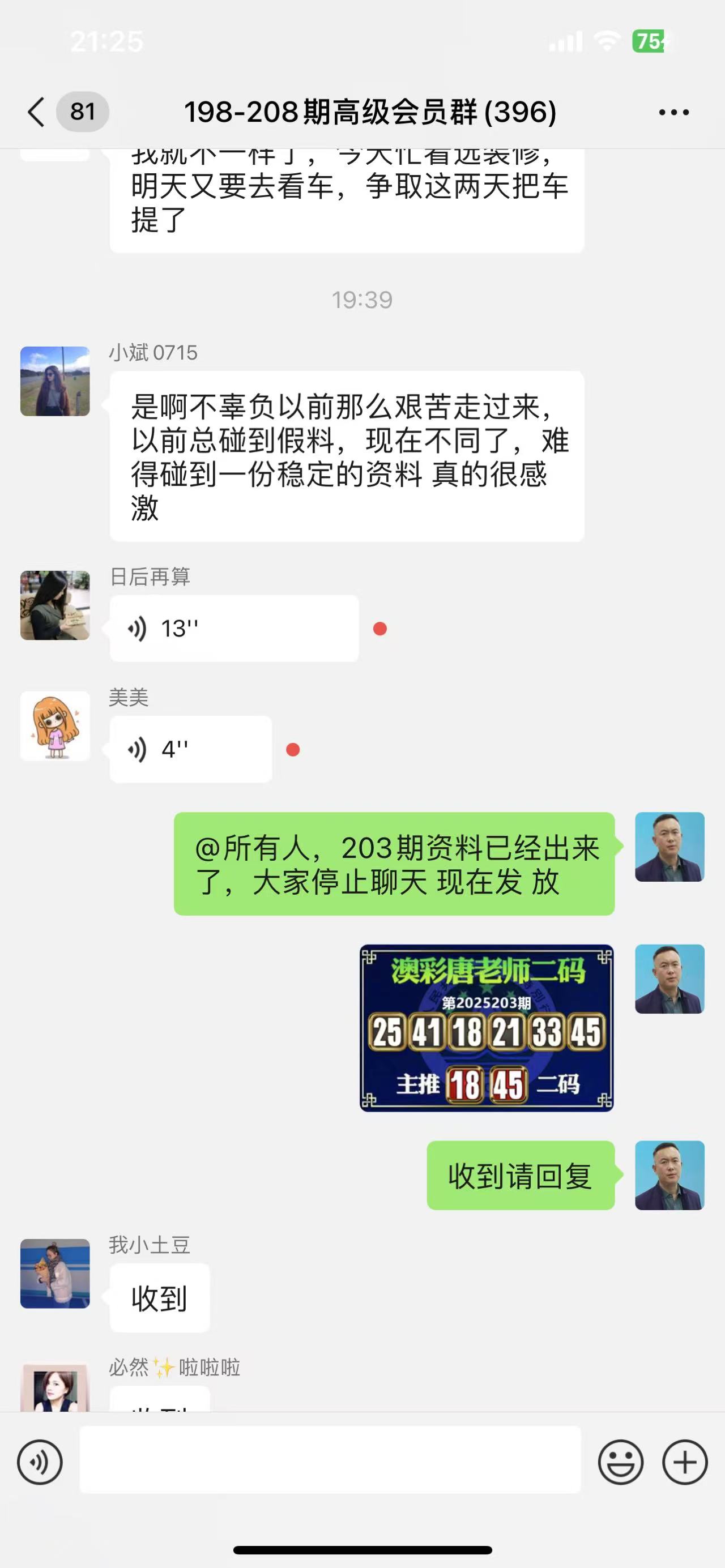This screenshot has height=1568, width=725.
Task: Open 我小土豆's avatar profile
Action: [56, 1274]
